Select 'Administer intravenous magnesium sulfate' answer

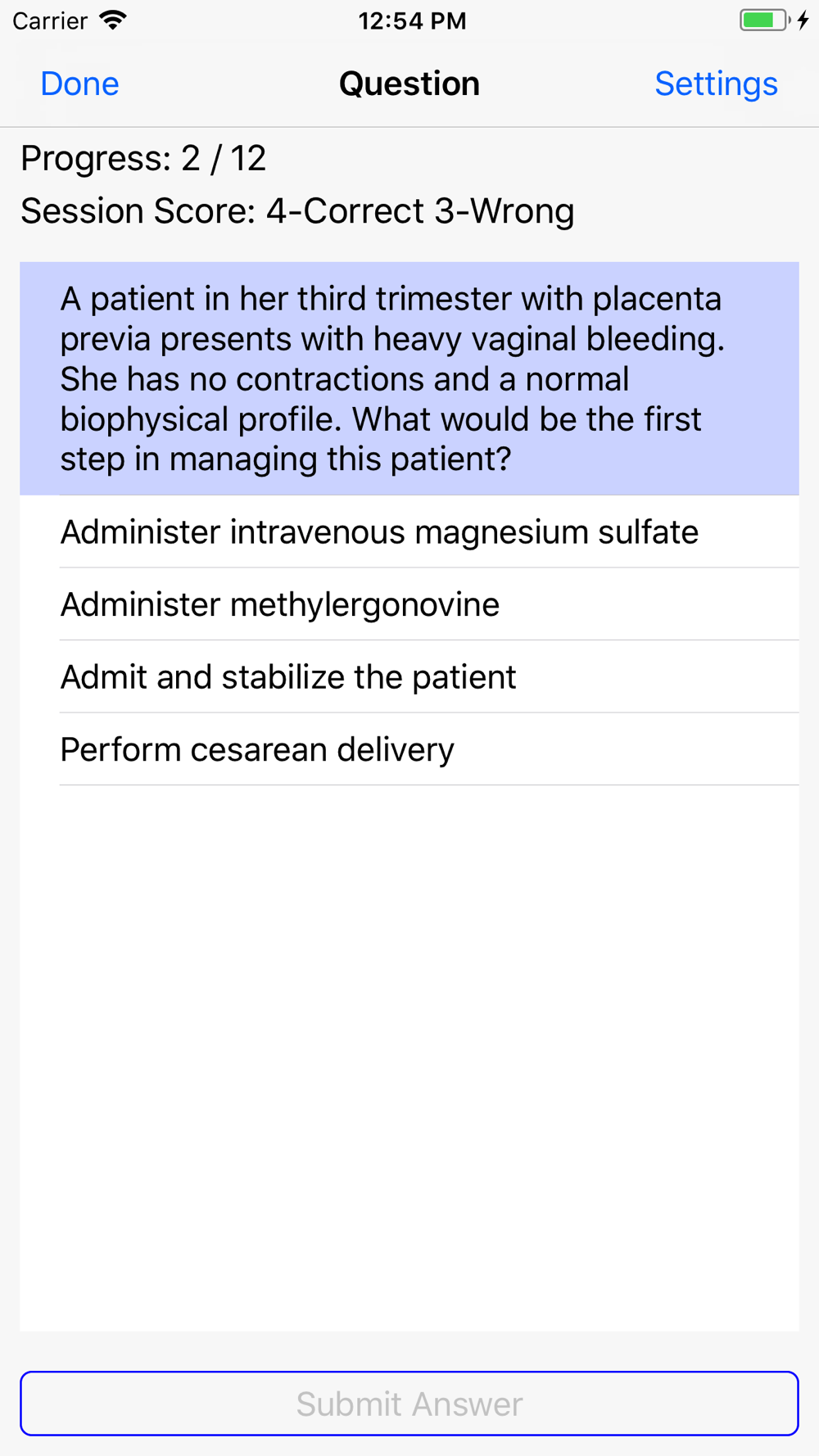pyautogui.click(x=379, y=532)
